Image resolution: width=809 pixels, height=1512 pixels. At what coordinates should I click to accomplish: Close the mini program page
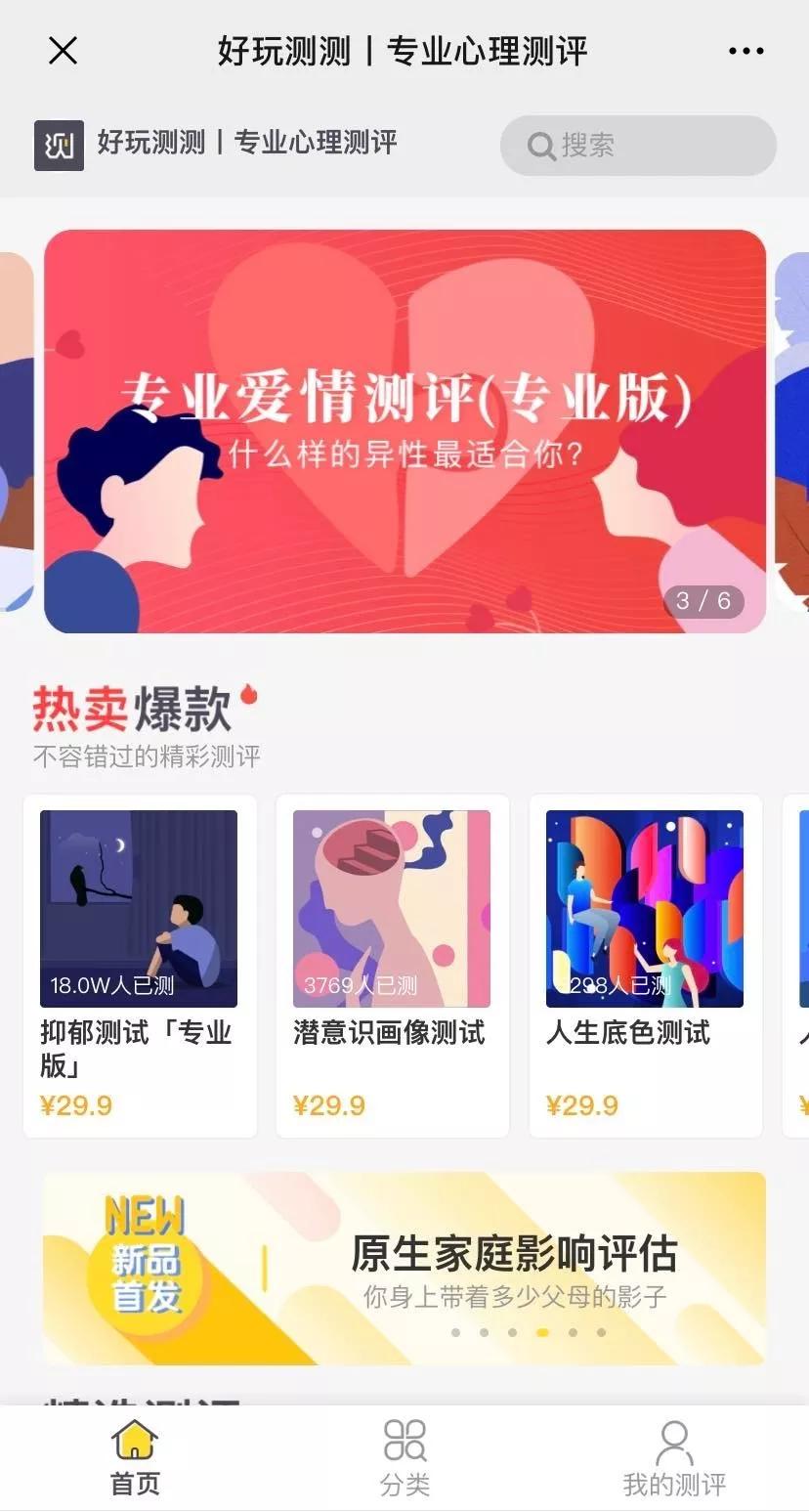pos(63,51)
